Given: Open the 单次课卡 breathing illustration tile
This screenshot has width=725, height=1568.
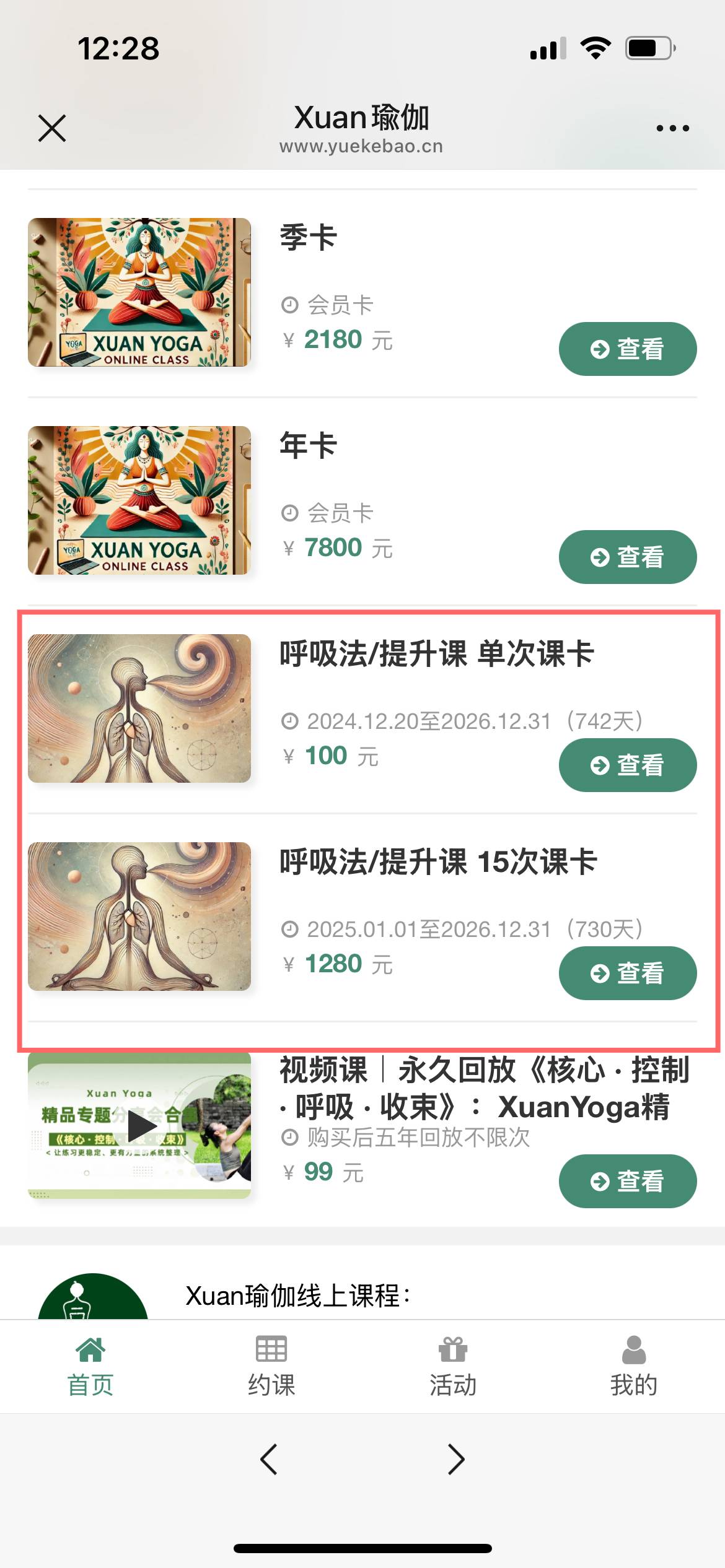Looking at the screenshot, I should (139, 708).
